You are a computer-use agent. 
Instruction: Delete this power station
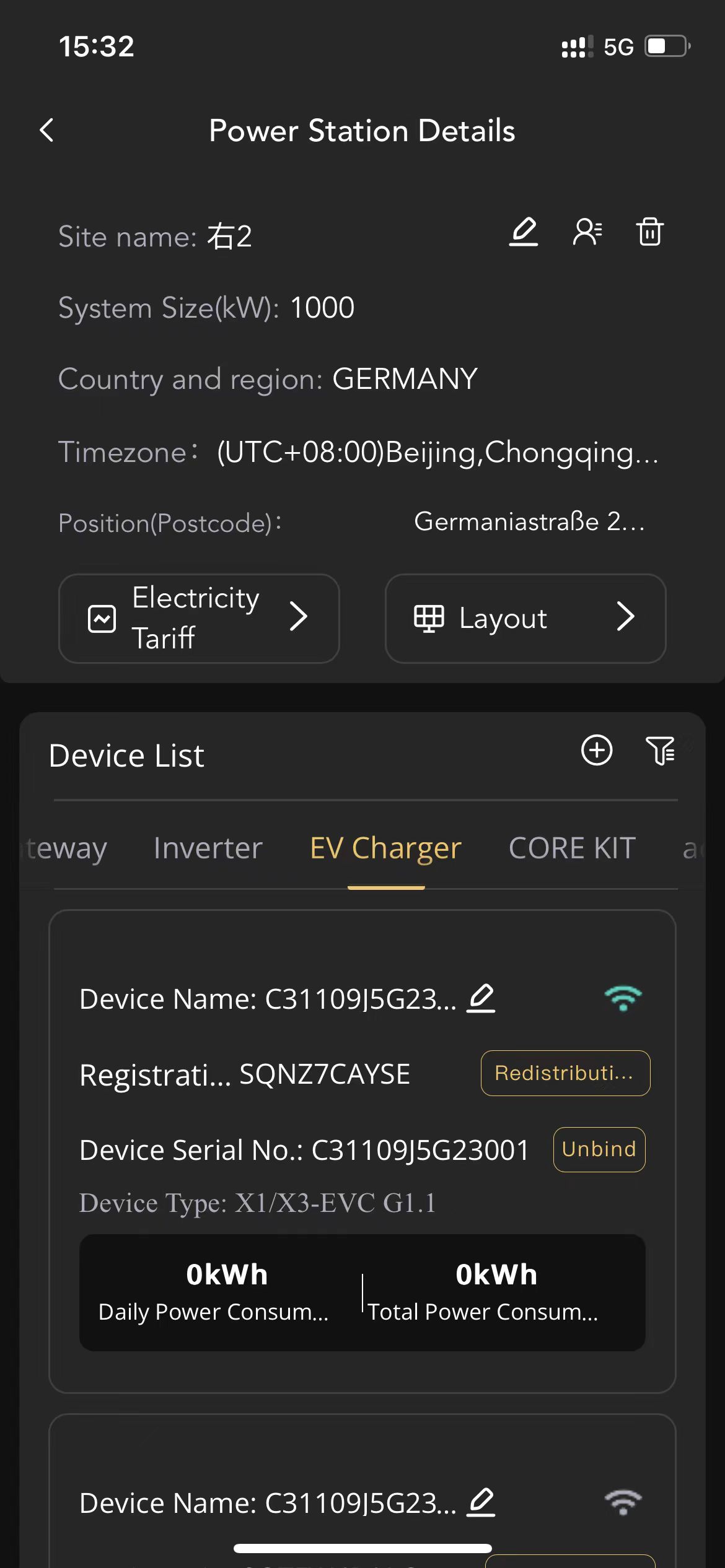click(x=649, y=232)
